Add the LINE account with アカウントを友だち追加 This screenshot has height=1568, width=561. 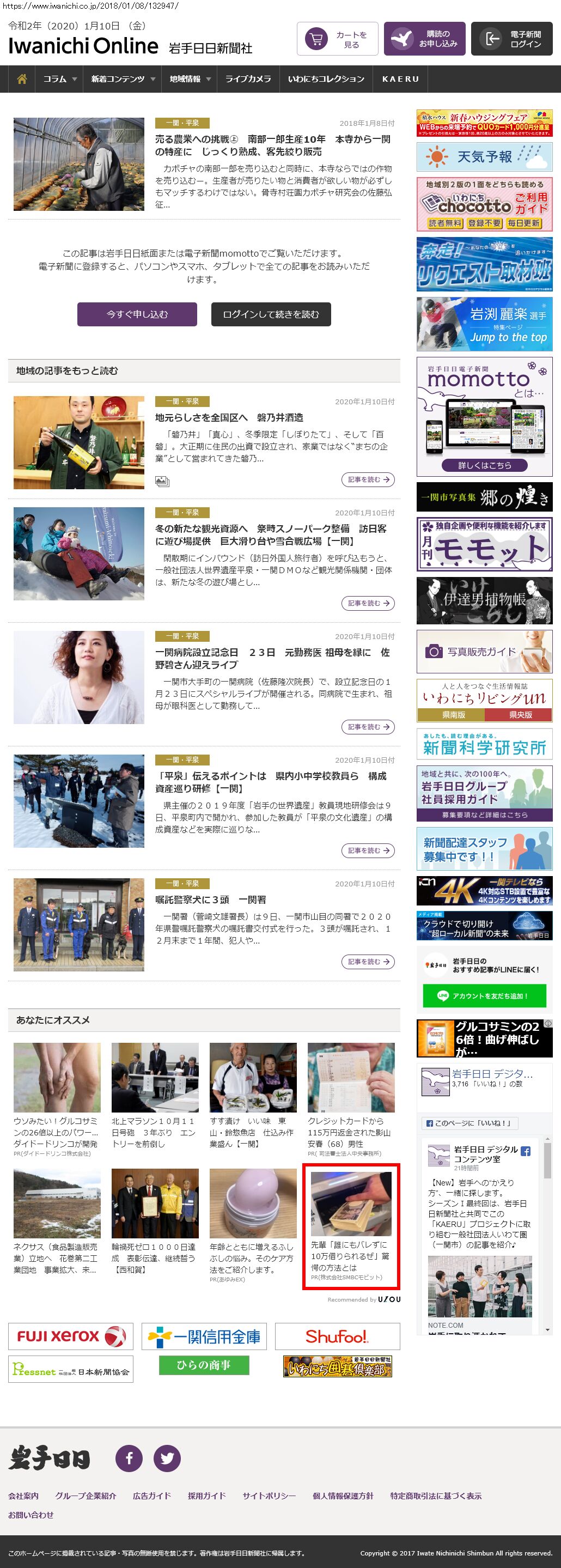[x=484, y=996]
